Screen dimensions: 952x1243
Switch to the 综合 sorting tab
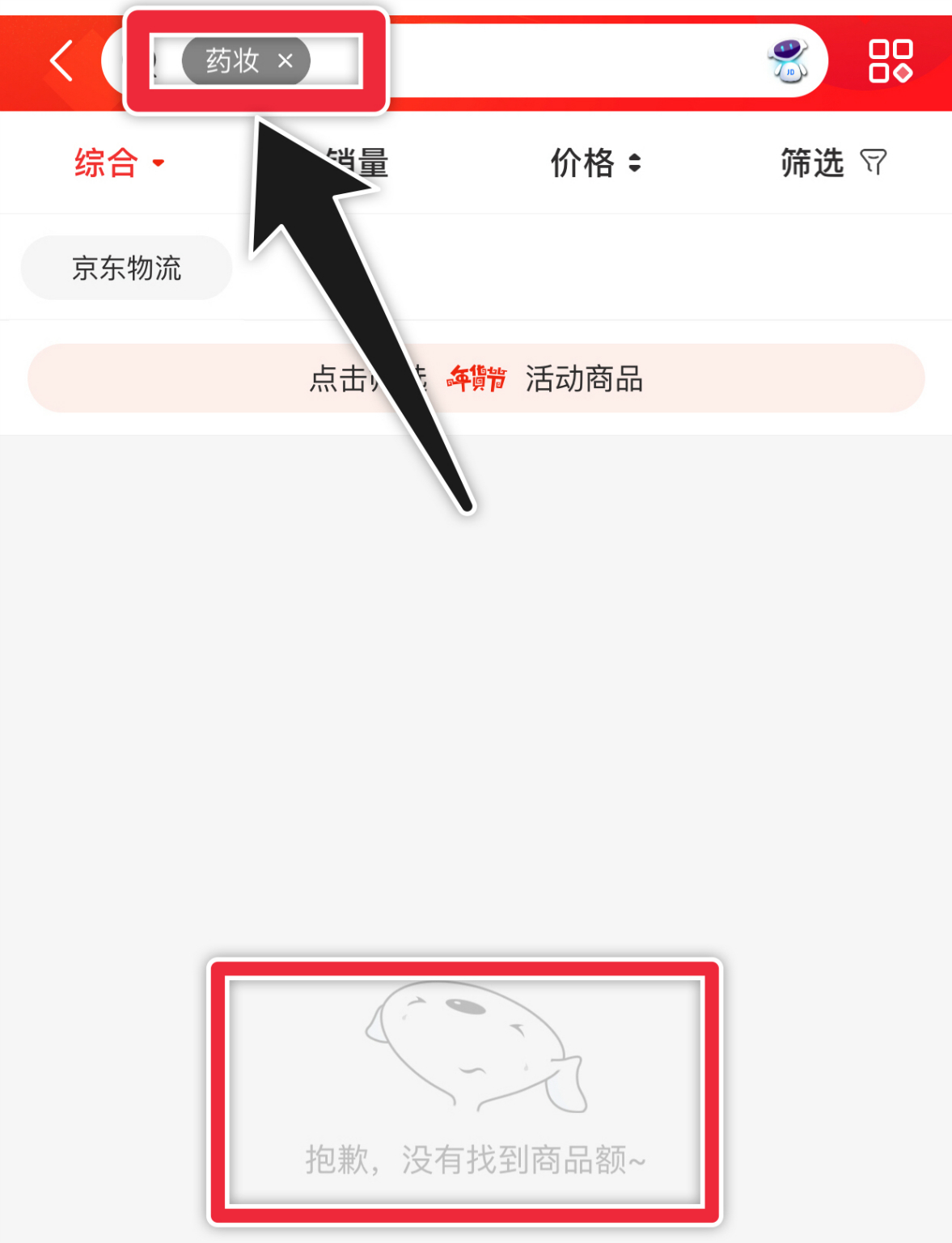pos(105,163)
